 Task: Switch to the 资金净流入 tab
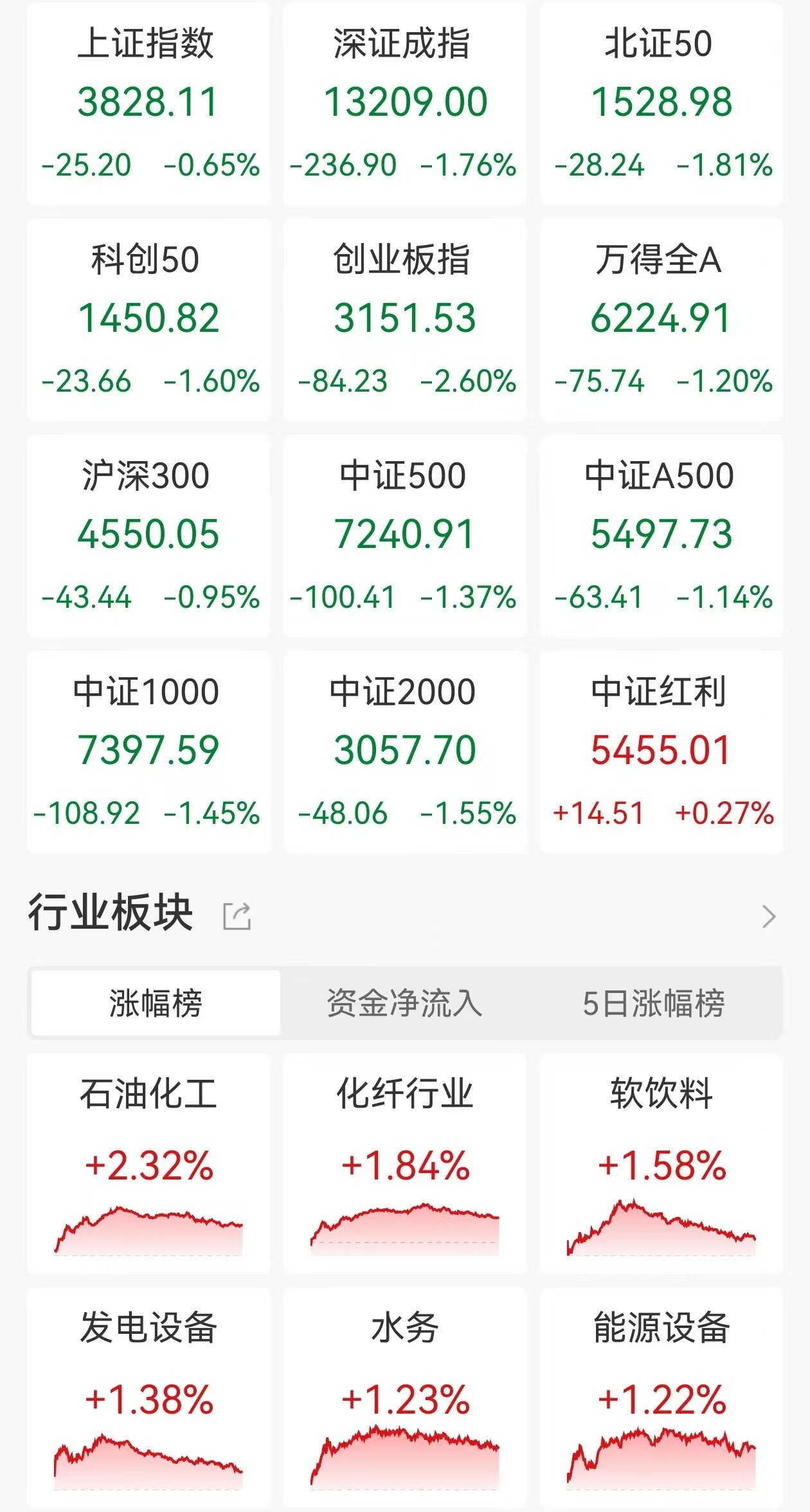(x=404, y=1003)
